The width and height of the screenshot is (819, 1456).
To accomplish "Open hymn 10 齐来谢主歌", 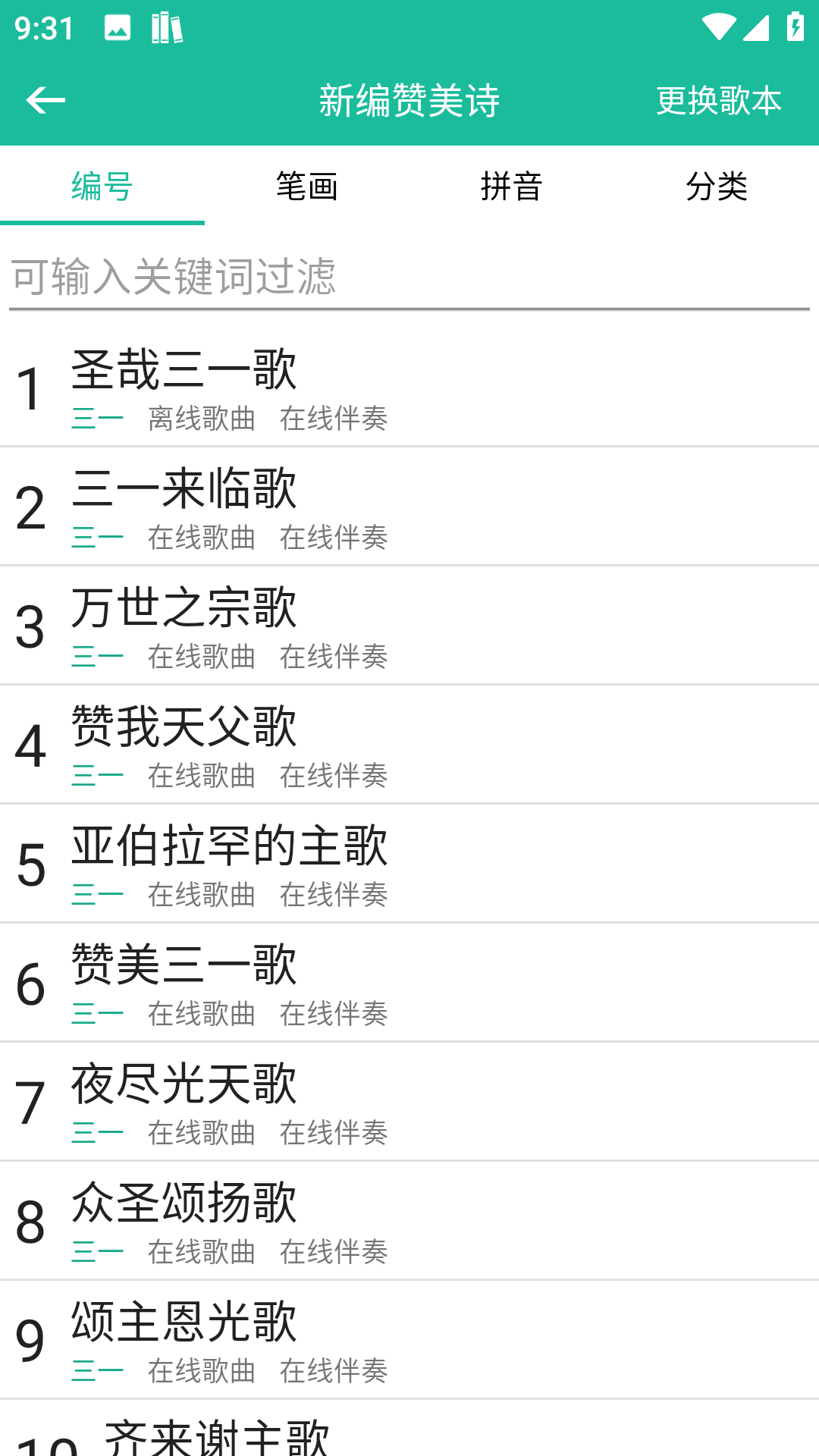I will 409,1435.
